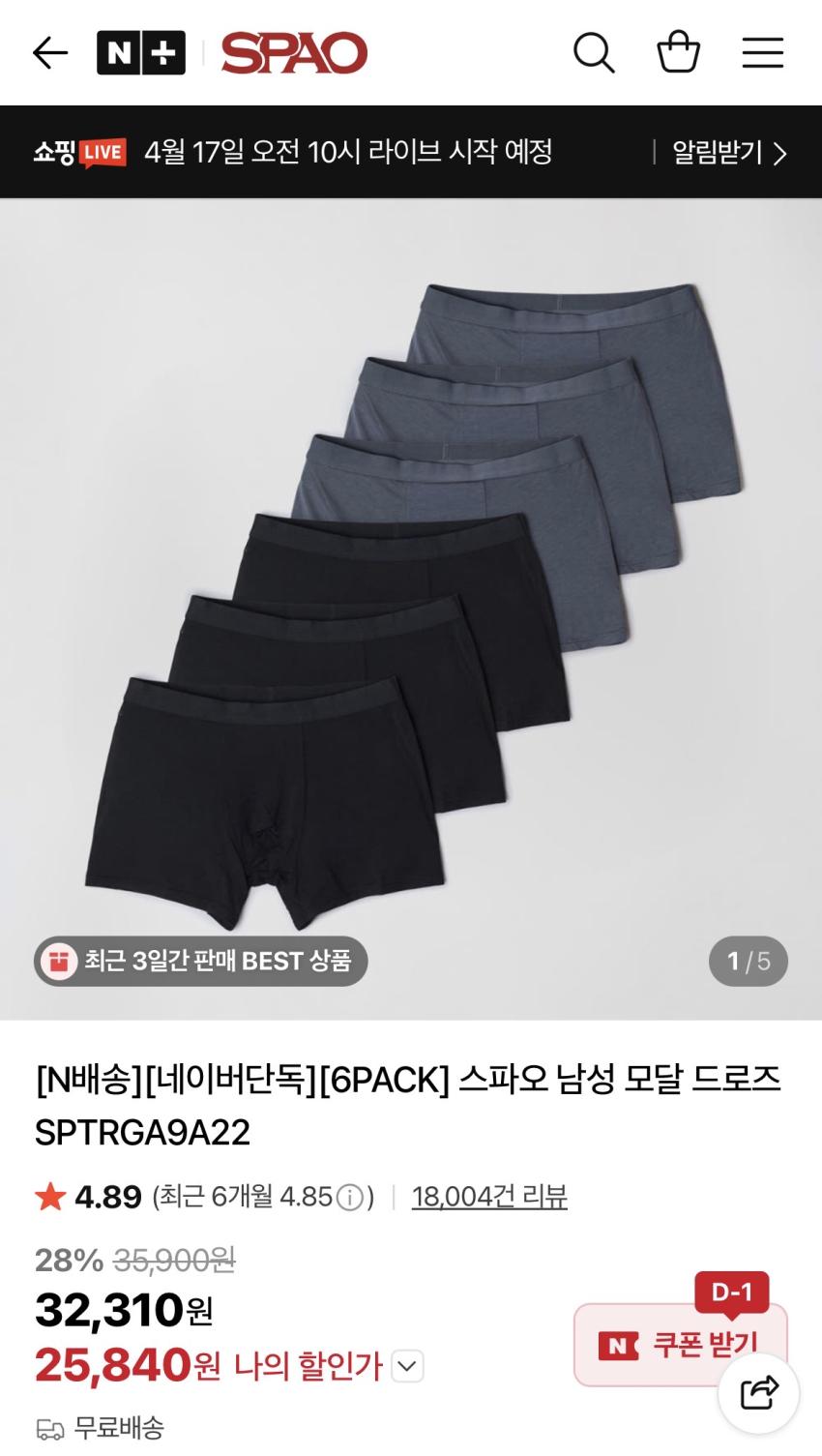Go back to the previous page
Image resolution: width=822 pixels, height=1456 pixels.
click(50, 52)
